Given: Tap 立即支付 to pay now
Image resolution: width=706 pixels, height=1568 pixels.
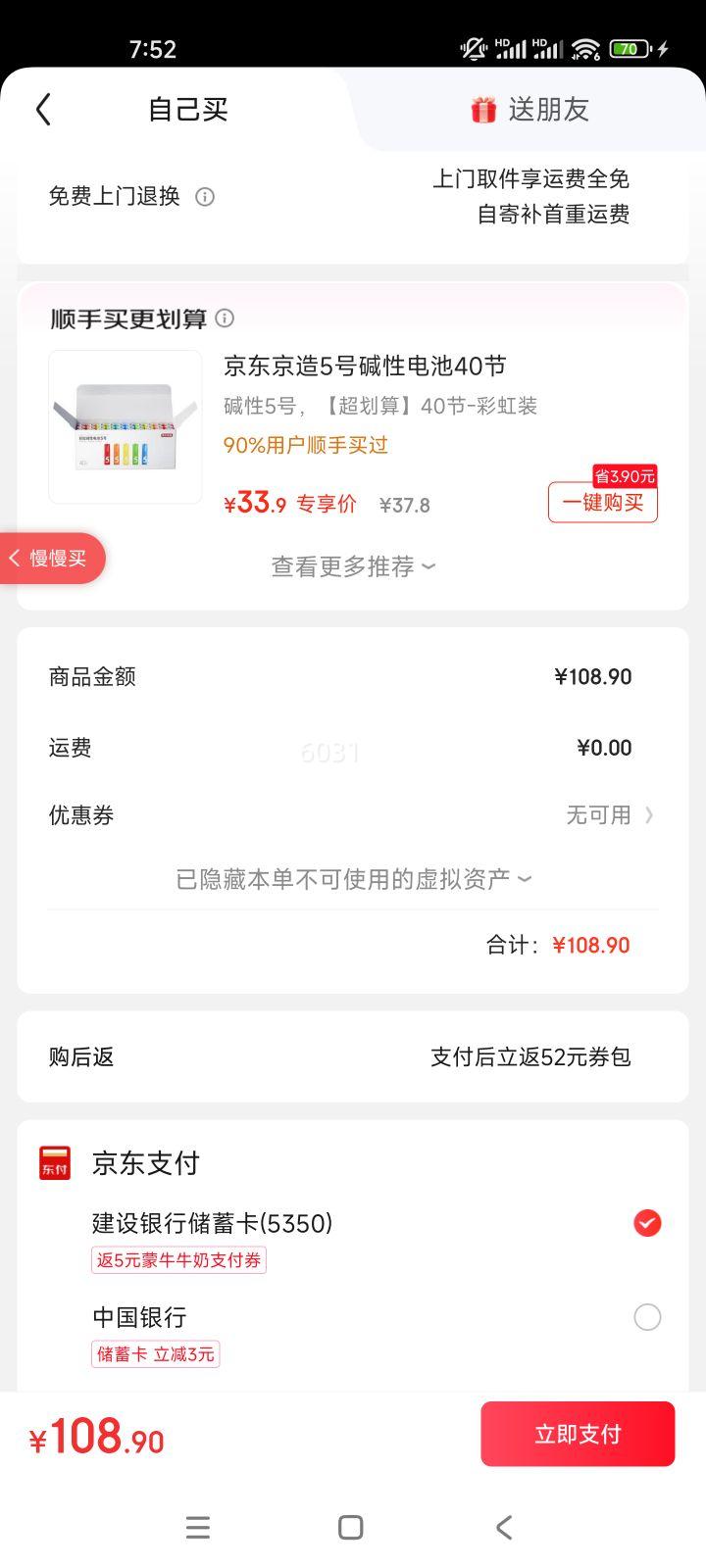Looking at the screenshot, I should [x=578, y=1434].
